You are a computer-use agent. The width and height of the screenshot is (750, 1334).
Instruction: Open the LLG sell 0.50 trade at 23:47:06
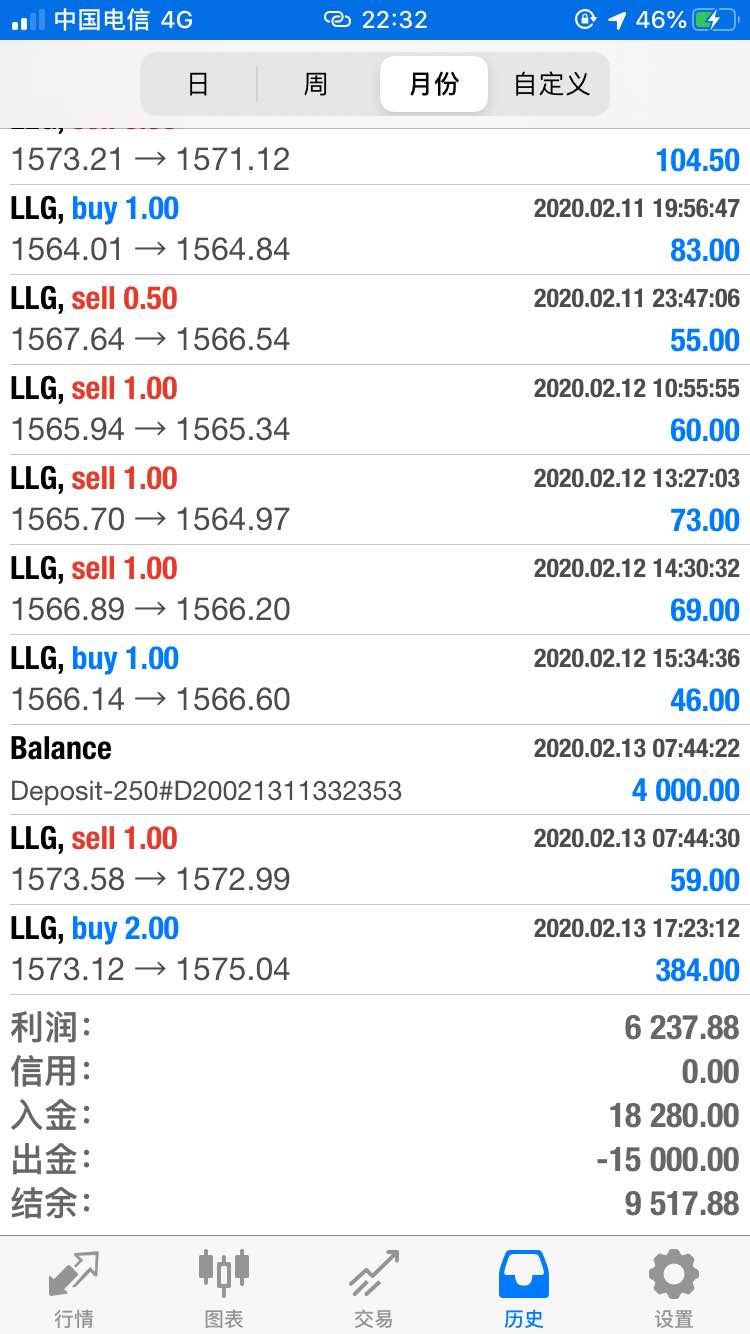pyautogui.click(x=375, y=320)
